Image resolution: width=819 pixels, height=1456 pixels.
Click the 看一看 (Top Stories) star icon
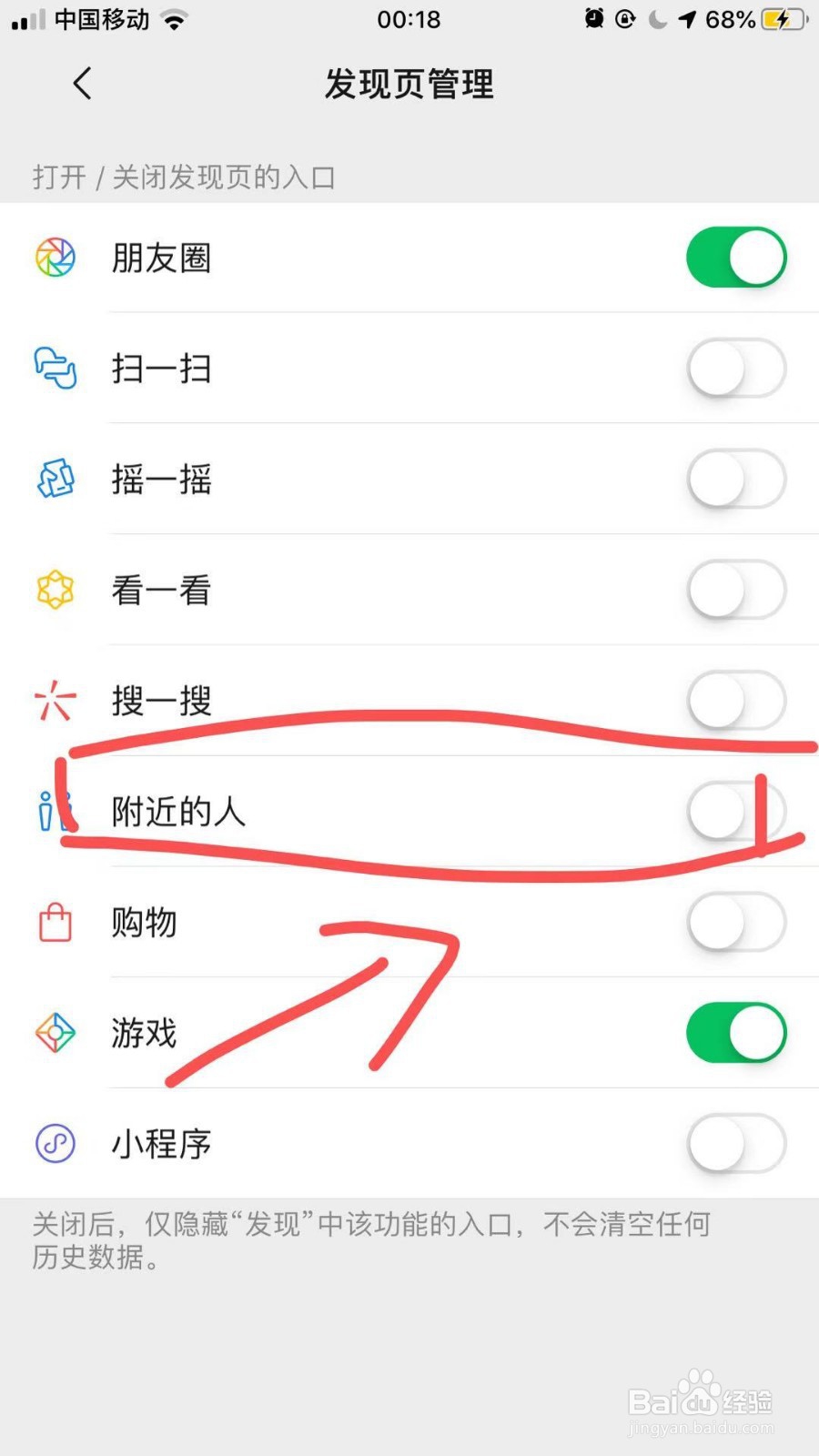click(x=55, y=590)
